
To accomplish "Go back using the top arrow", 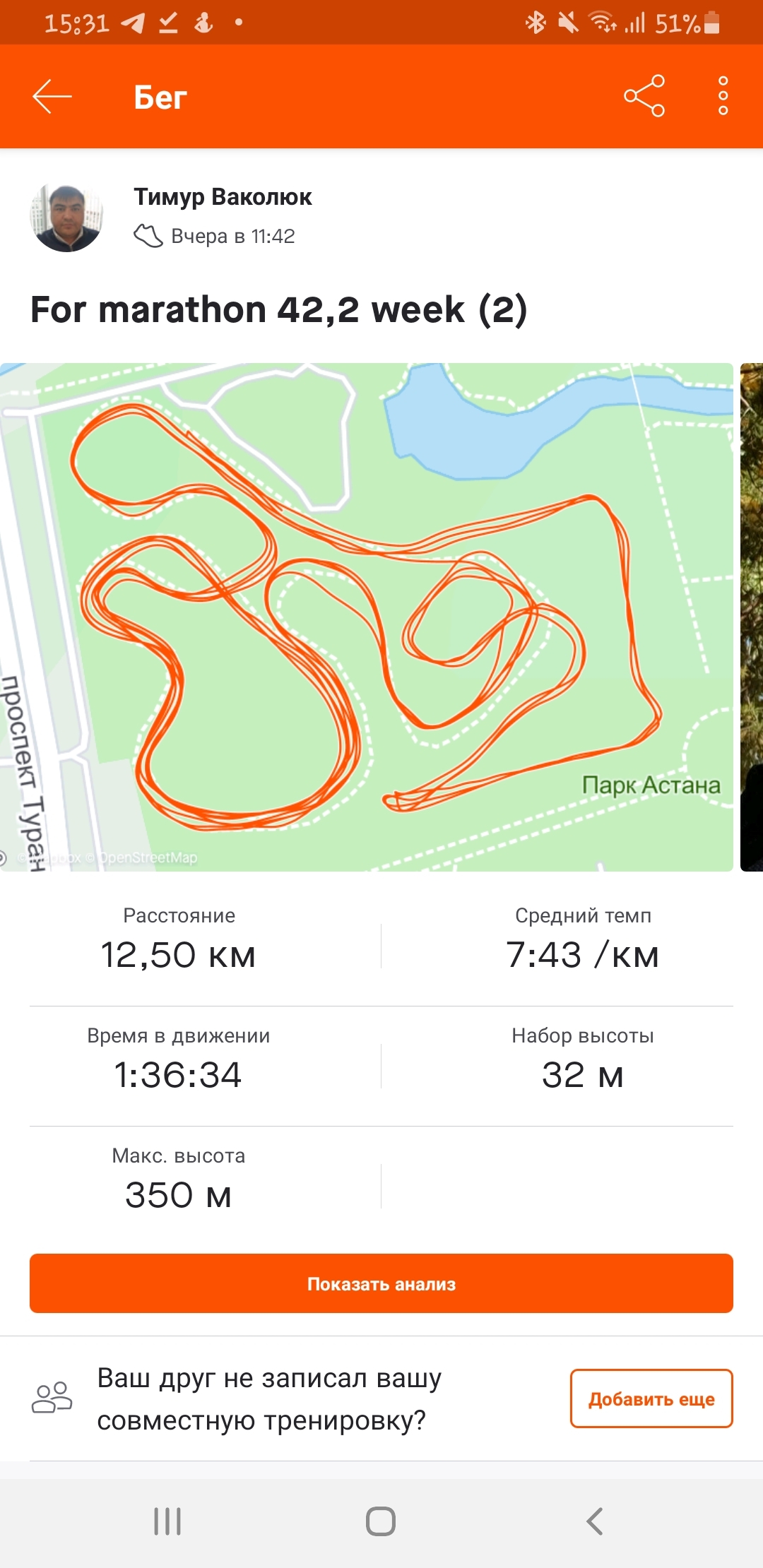I will pyautogui.click(x=52, y=97).
